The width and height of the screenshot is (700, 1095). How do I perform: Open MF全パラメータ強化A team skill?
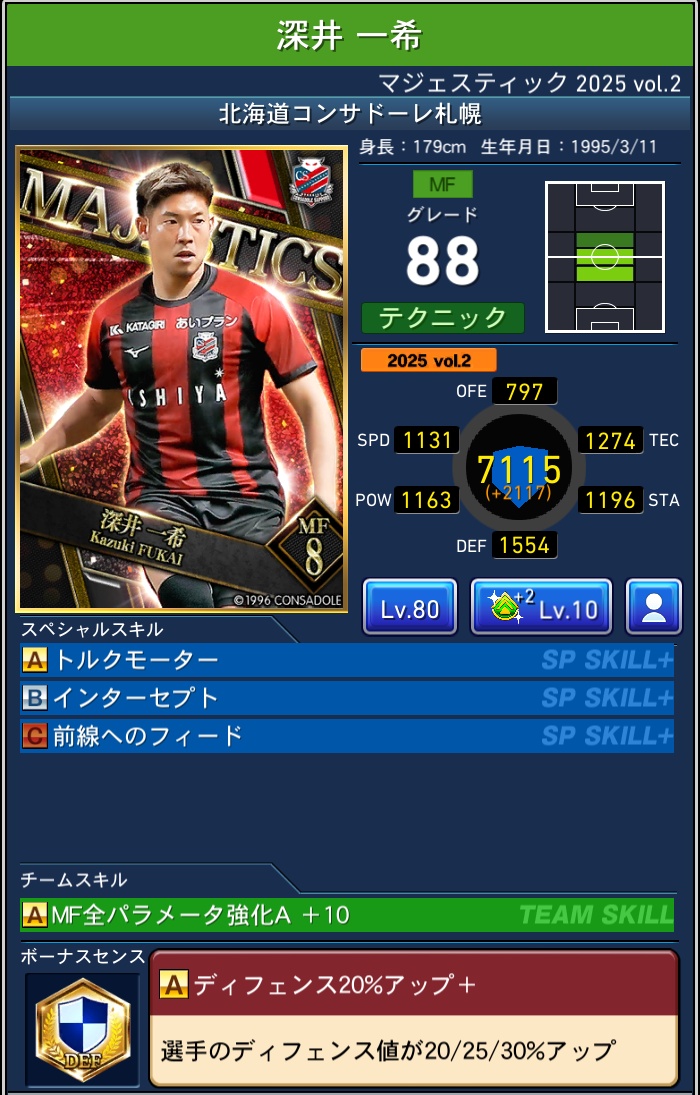[x=347, y=914]
